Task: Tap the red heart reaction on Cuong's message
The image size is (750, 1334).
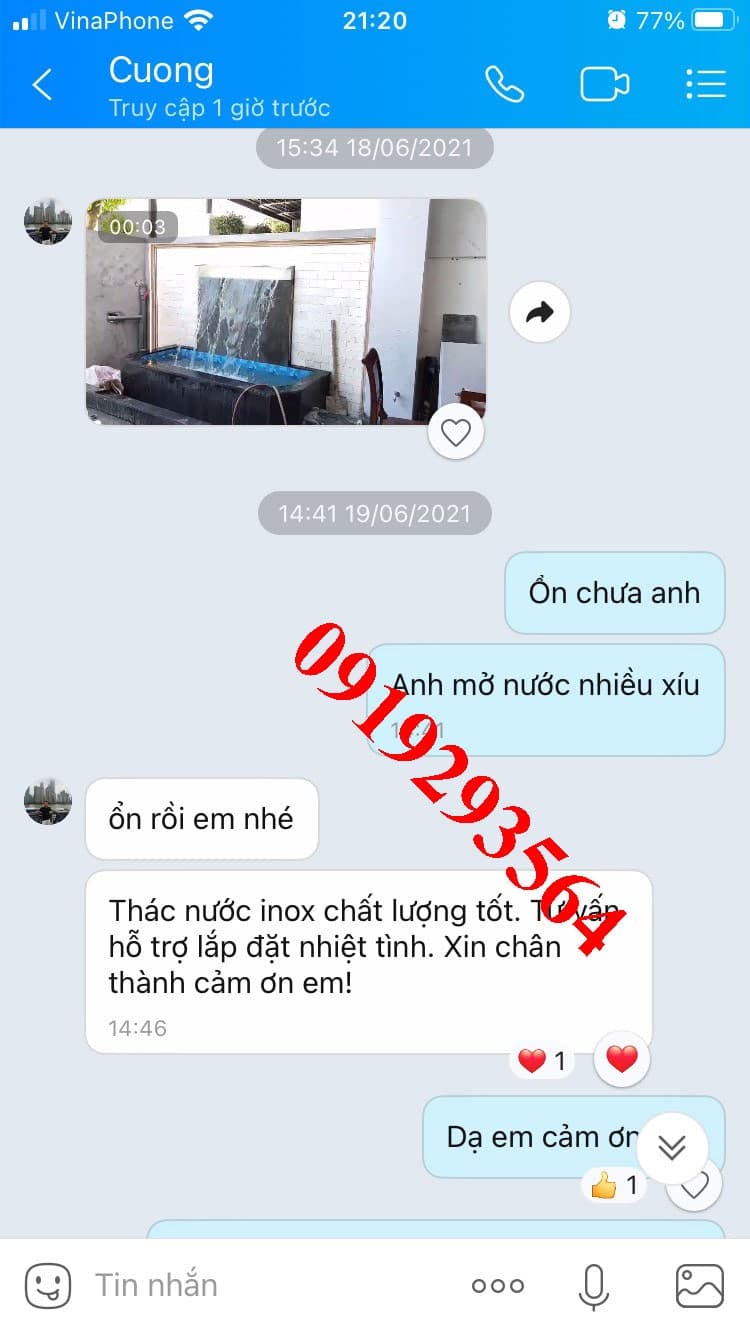Action: pos(621,1059)
